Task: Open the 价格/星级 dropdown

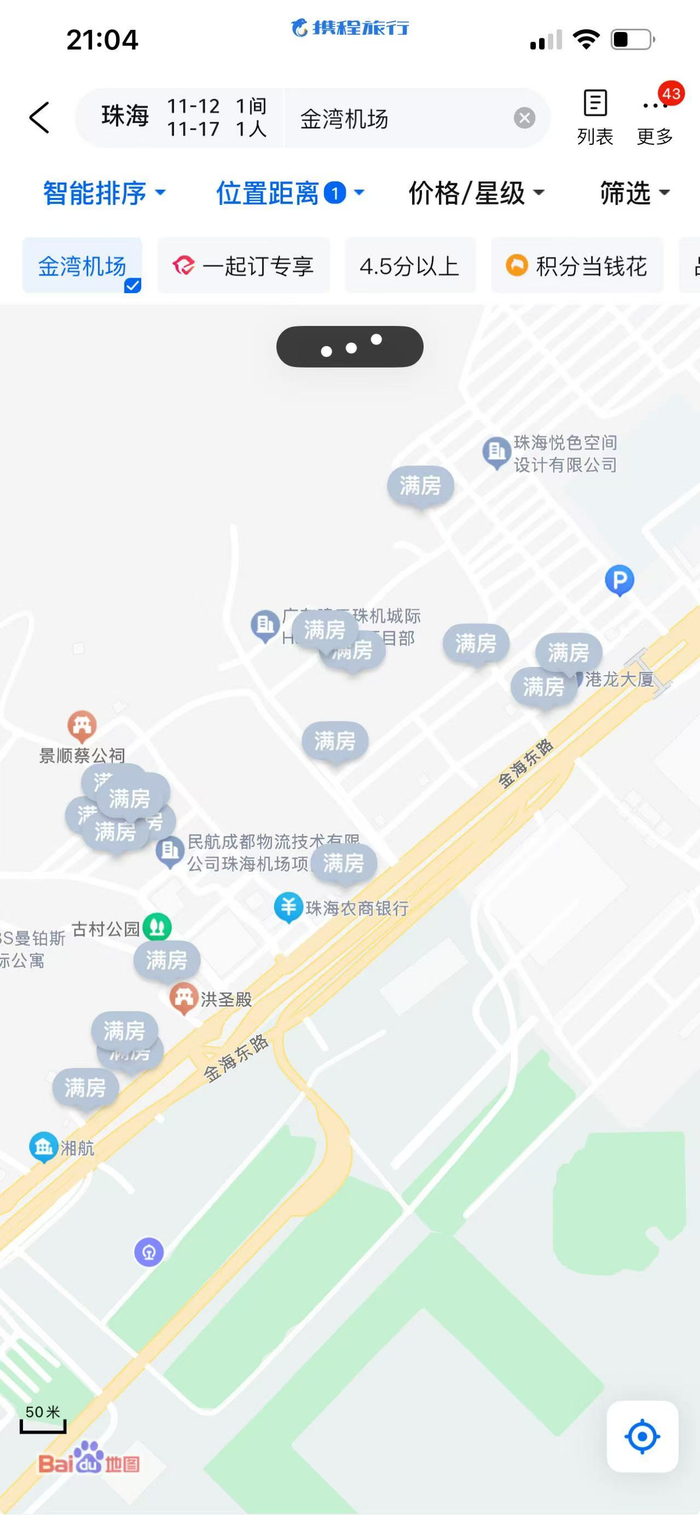Action: tap(476, 193)
